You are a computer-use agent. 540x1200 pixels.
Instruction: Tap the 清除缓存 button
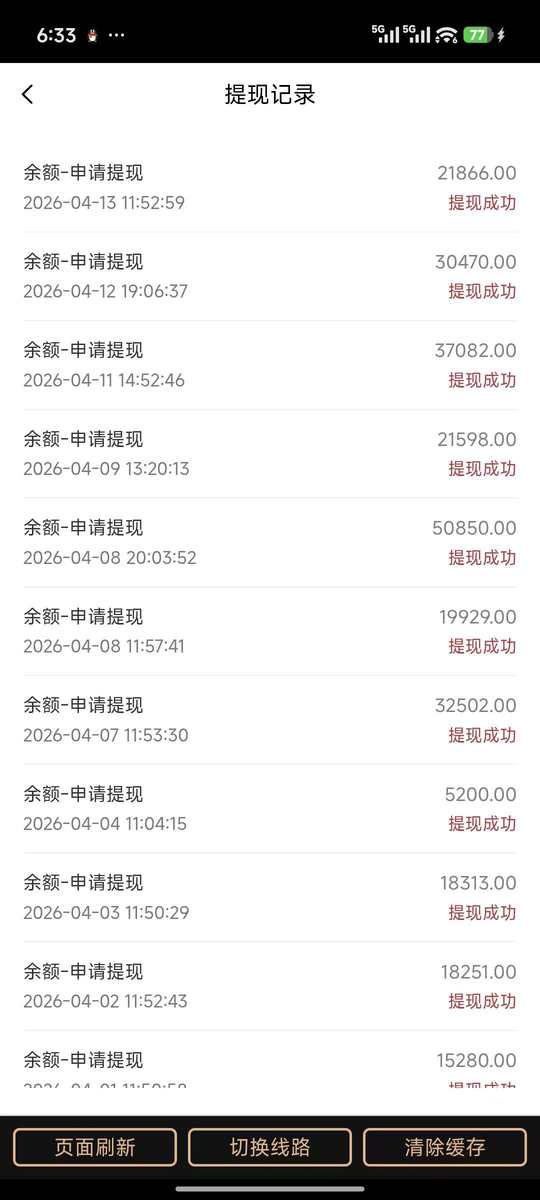coord(445,1147)
